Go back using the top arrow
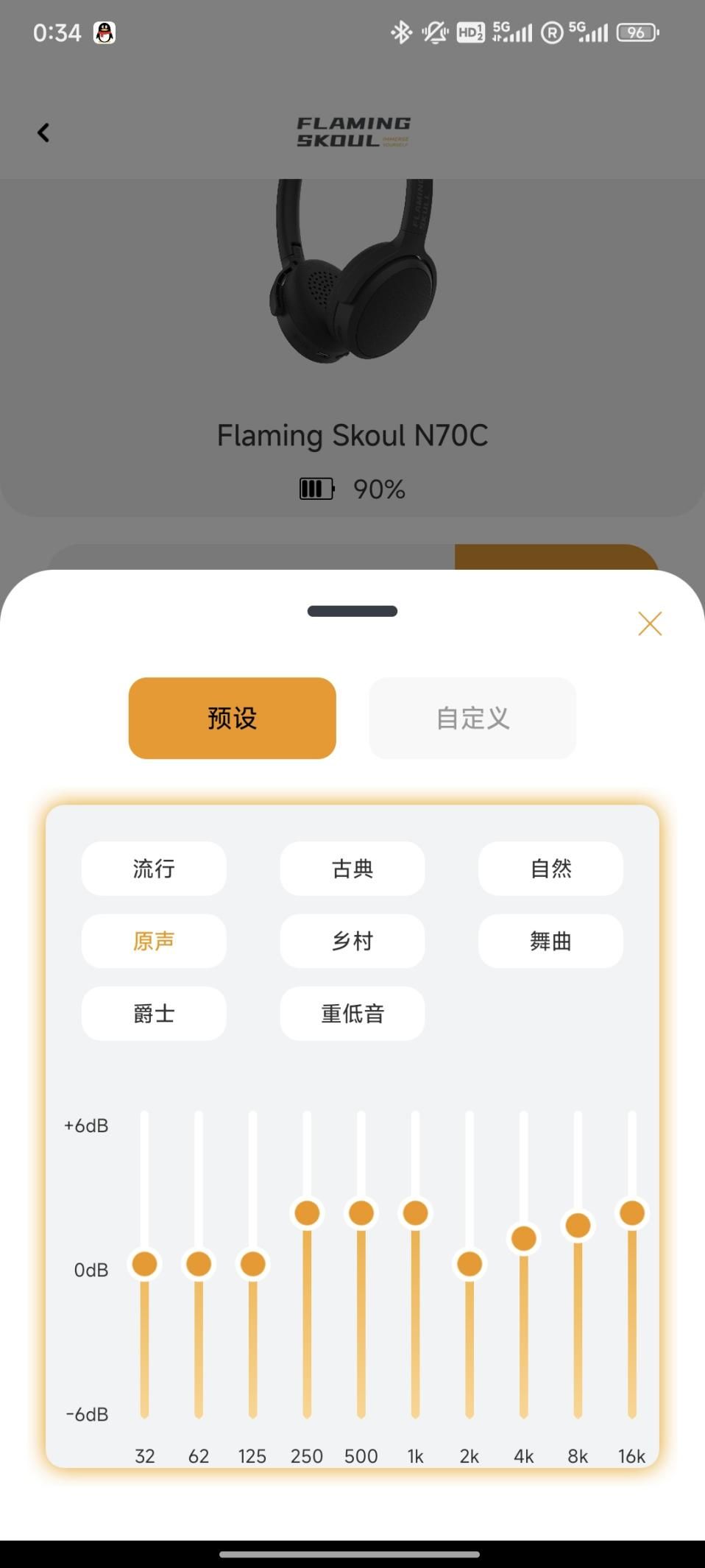 (x=43, y=133)
